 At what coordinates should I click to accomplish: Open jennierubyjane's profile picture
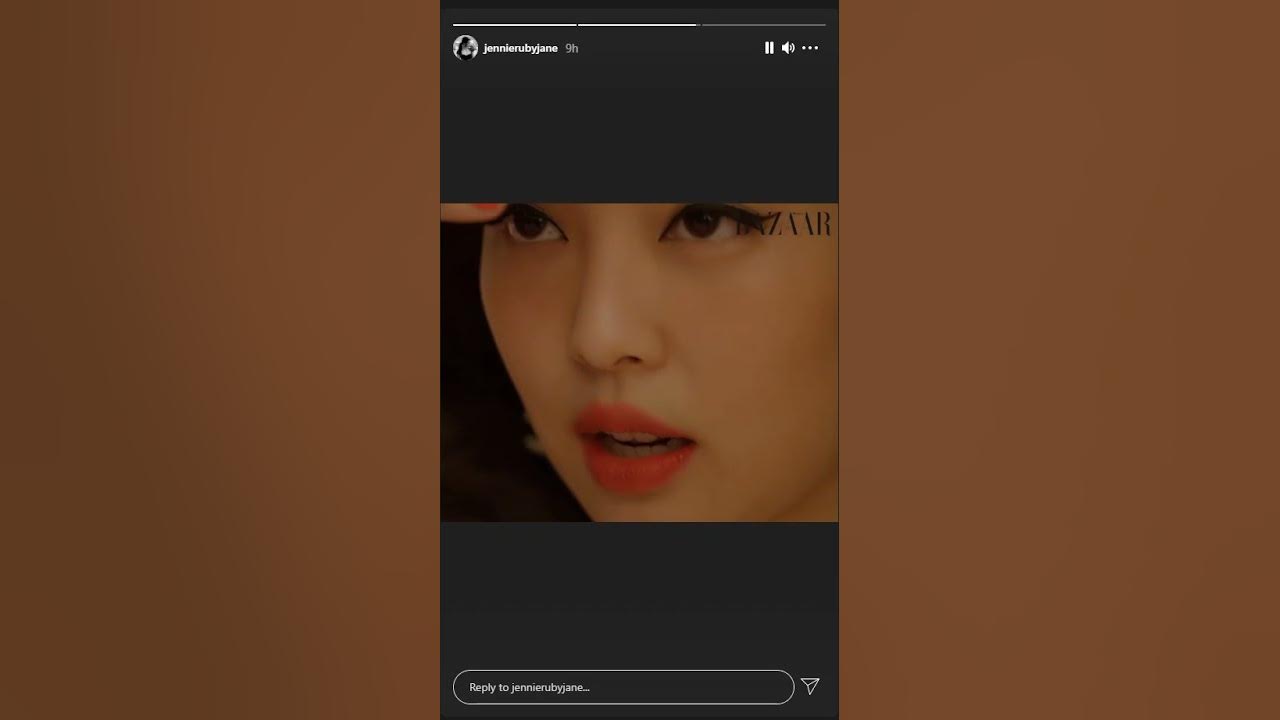point(465,48)
